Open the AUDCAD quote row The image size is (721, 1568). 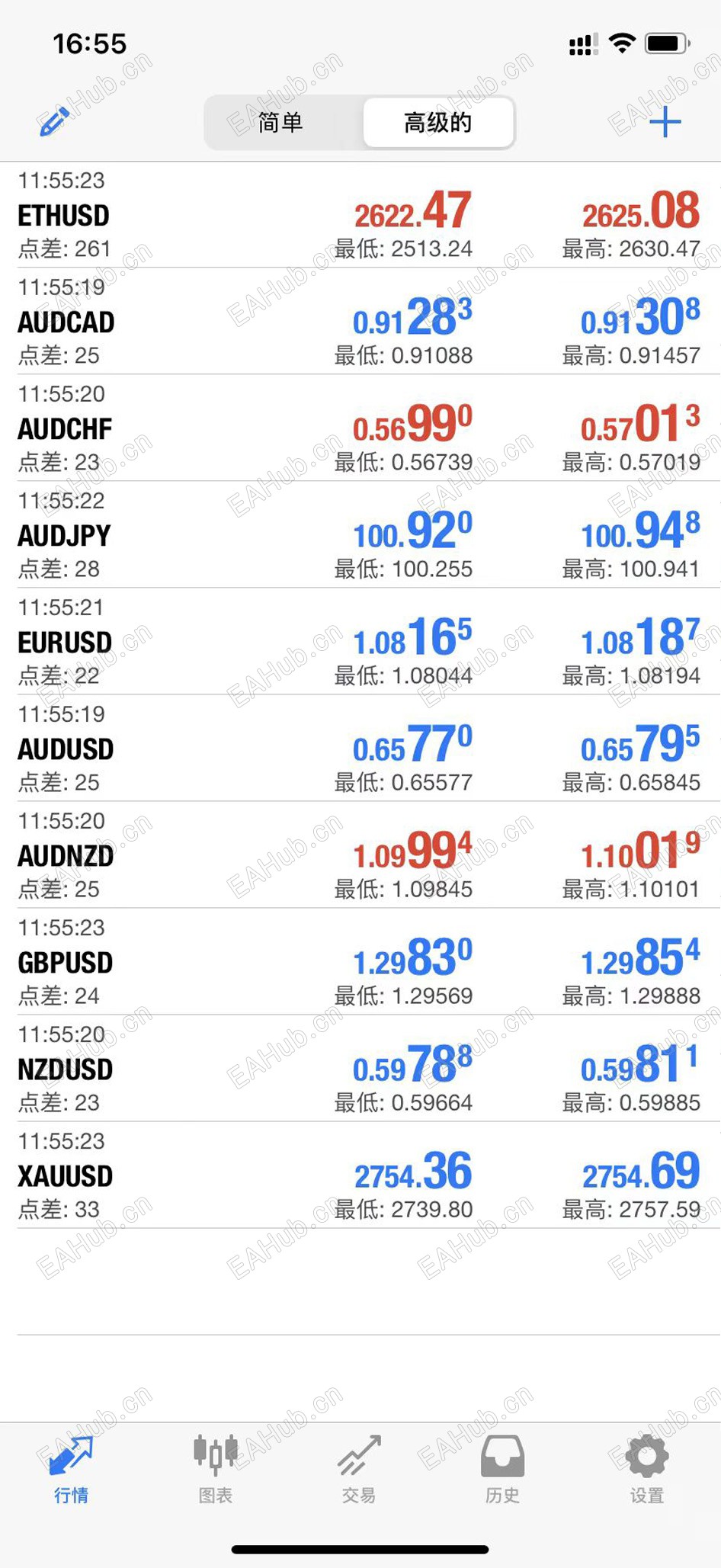coord(360,322)
